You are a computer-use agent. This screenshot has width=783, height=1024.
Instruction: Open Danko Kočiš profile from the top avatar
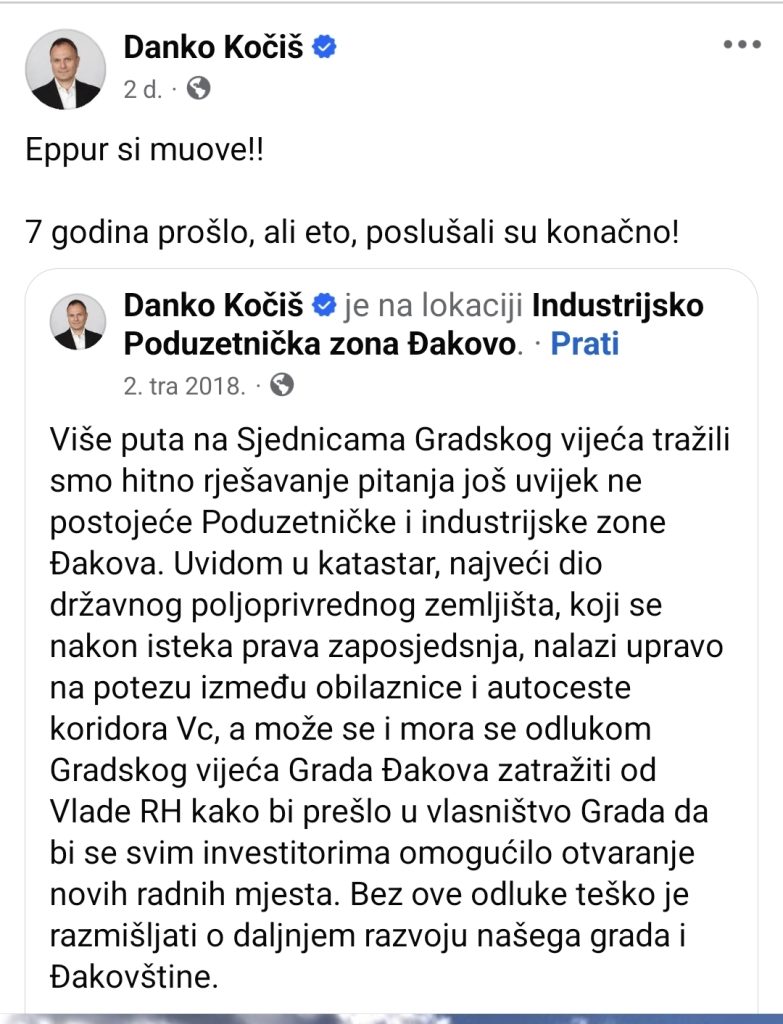pos(65,69)
